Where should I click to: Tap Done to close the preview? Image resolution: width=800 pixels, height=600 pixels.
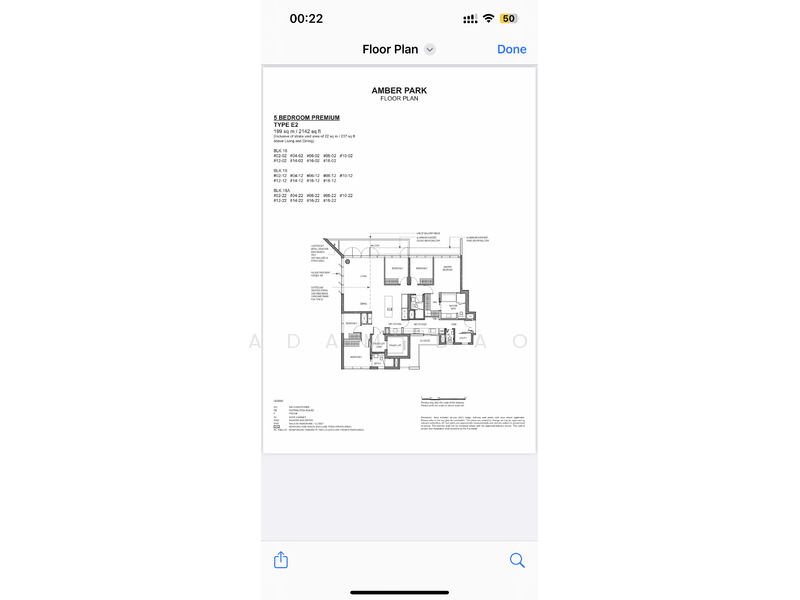point(511,49)
